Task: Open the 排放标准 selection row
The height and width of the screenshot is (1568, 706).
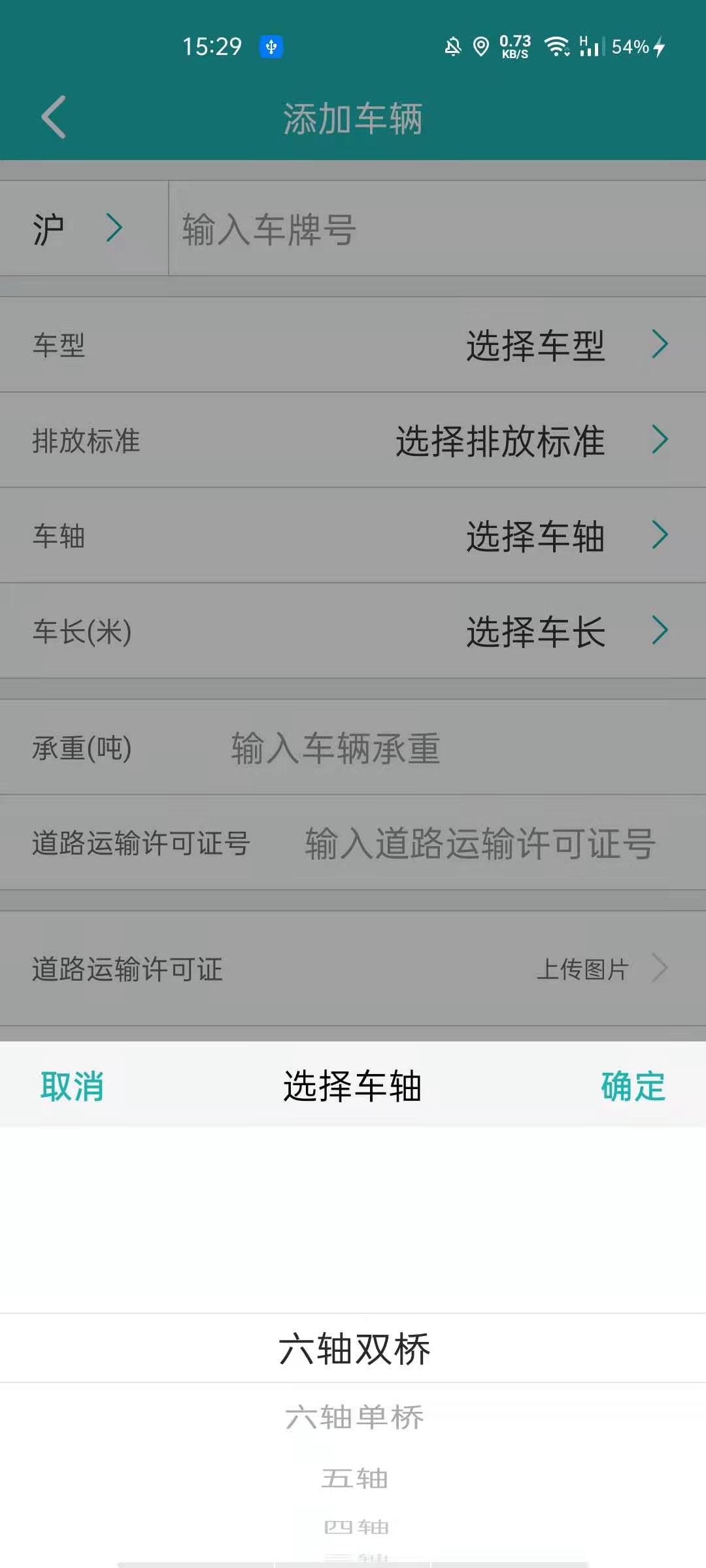Action: (x=353, y=440)
